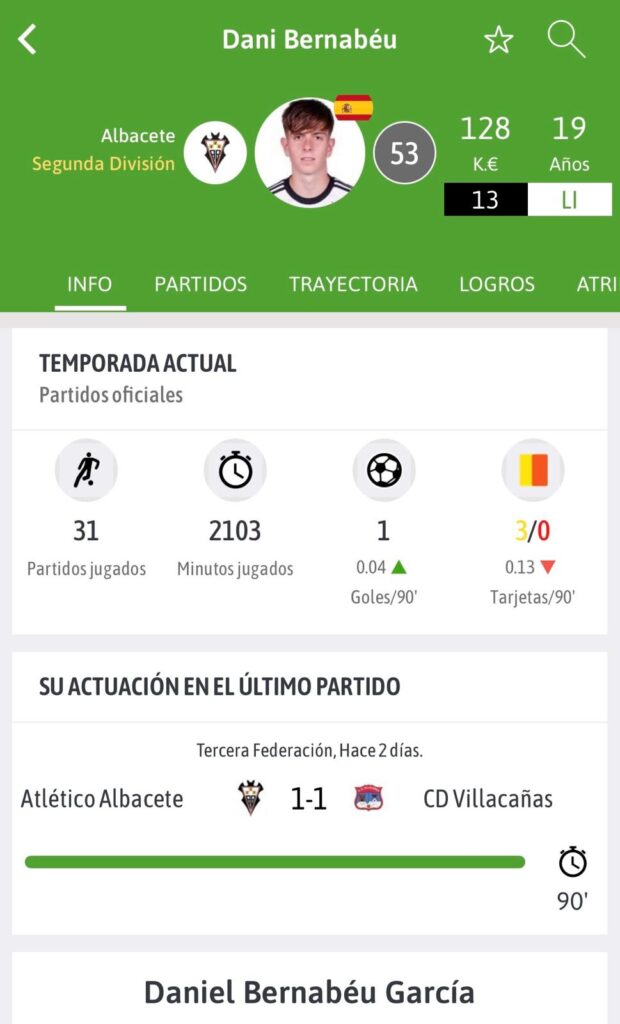Select the INFO tab

[90, 284]
